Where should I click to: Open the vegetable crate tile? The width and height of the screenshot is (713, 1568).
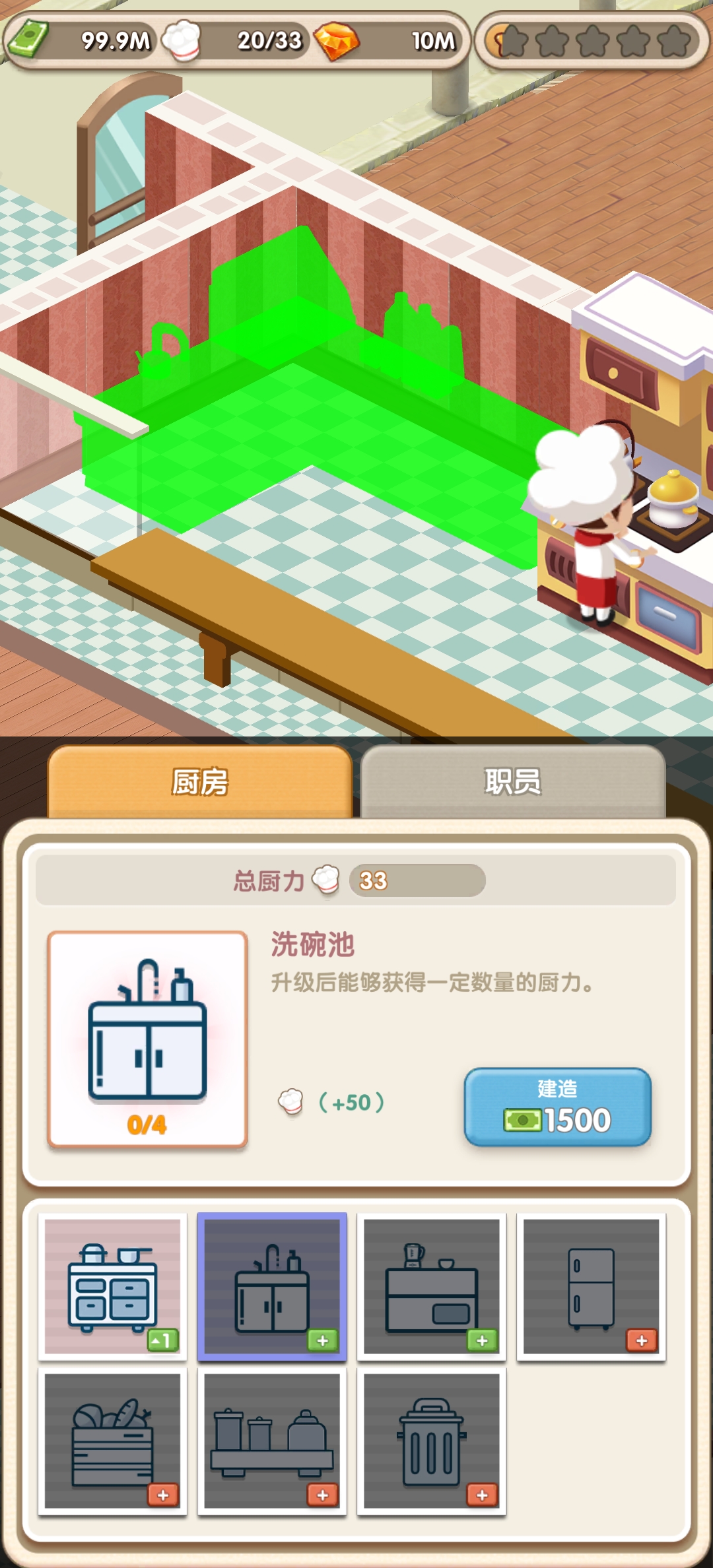(112, 1441)
